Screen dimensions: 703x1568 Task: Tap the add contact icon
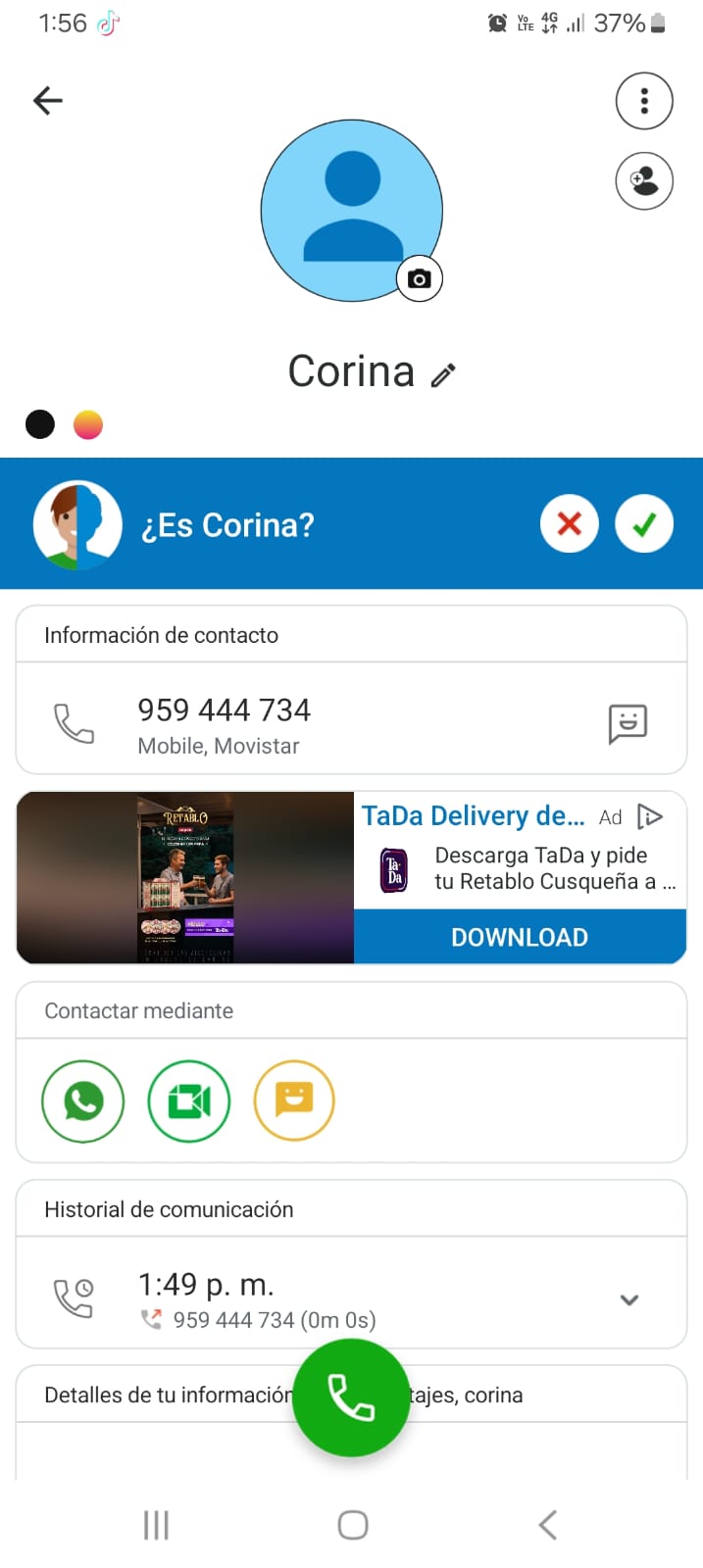click(x=643, y=180)
